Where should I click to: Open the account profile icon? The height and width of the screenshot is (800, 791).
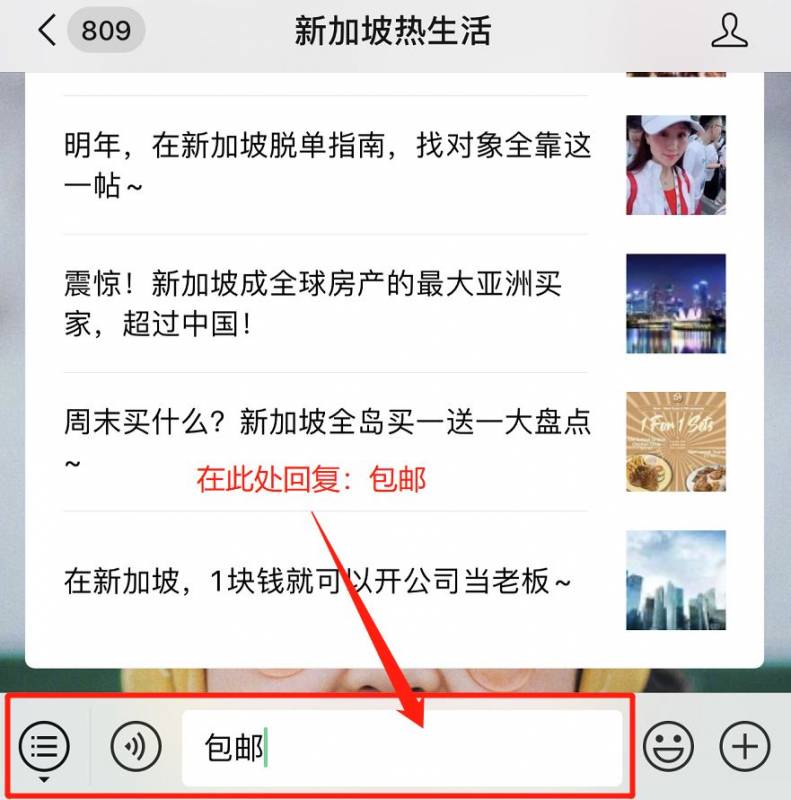click(x=729, y=31)
